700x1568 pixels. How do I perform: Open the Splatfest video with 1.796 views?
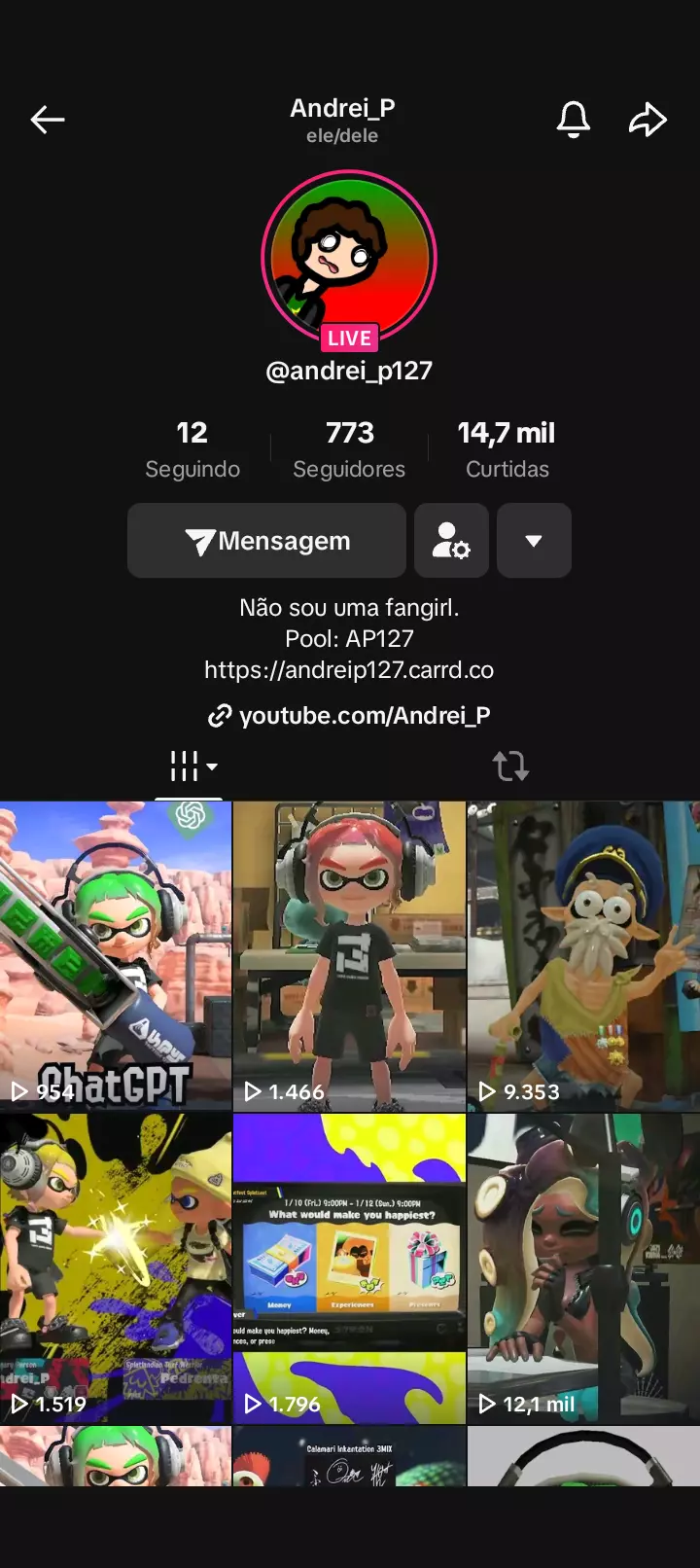point(349,1268)
